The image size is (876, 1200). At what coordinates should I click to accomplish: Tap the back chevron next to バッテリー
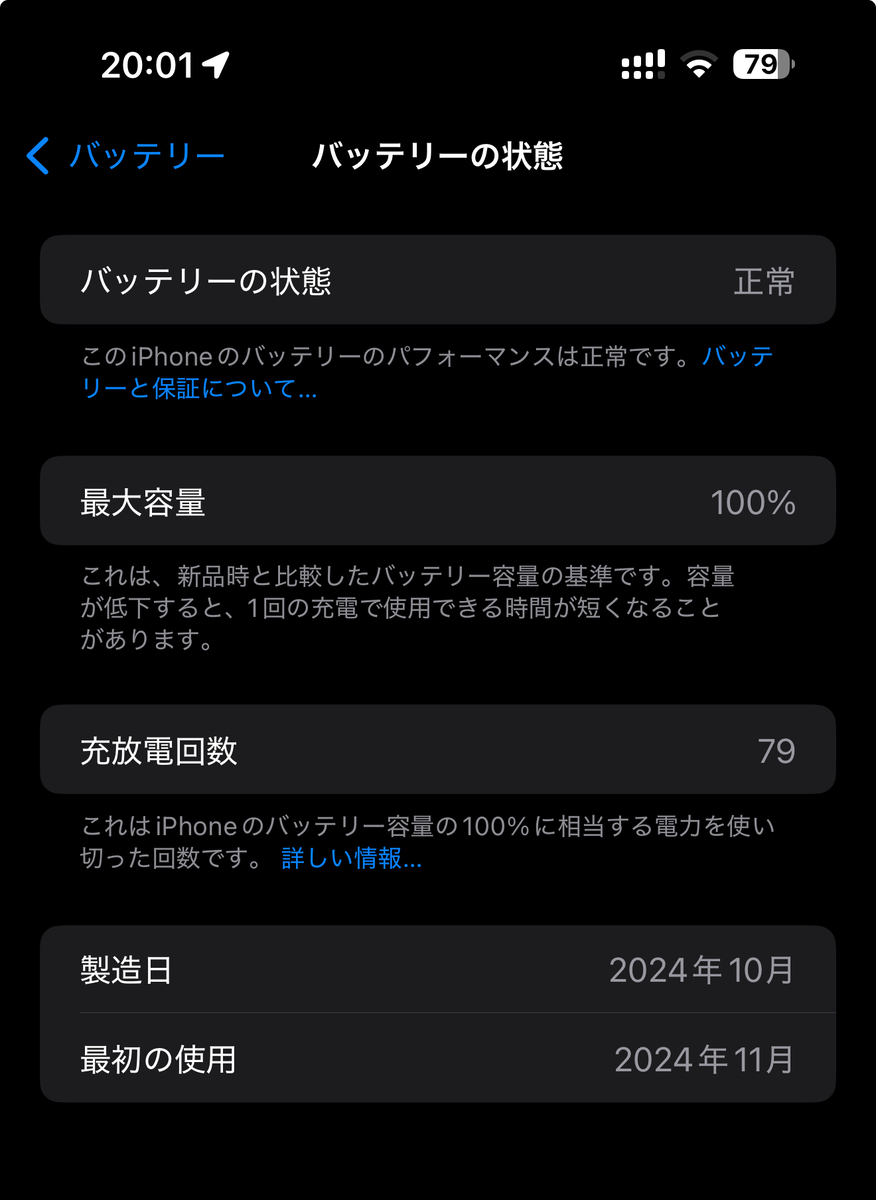click(38, 157)
